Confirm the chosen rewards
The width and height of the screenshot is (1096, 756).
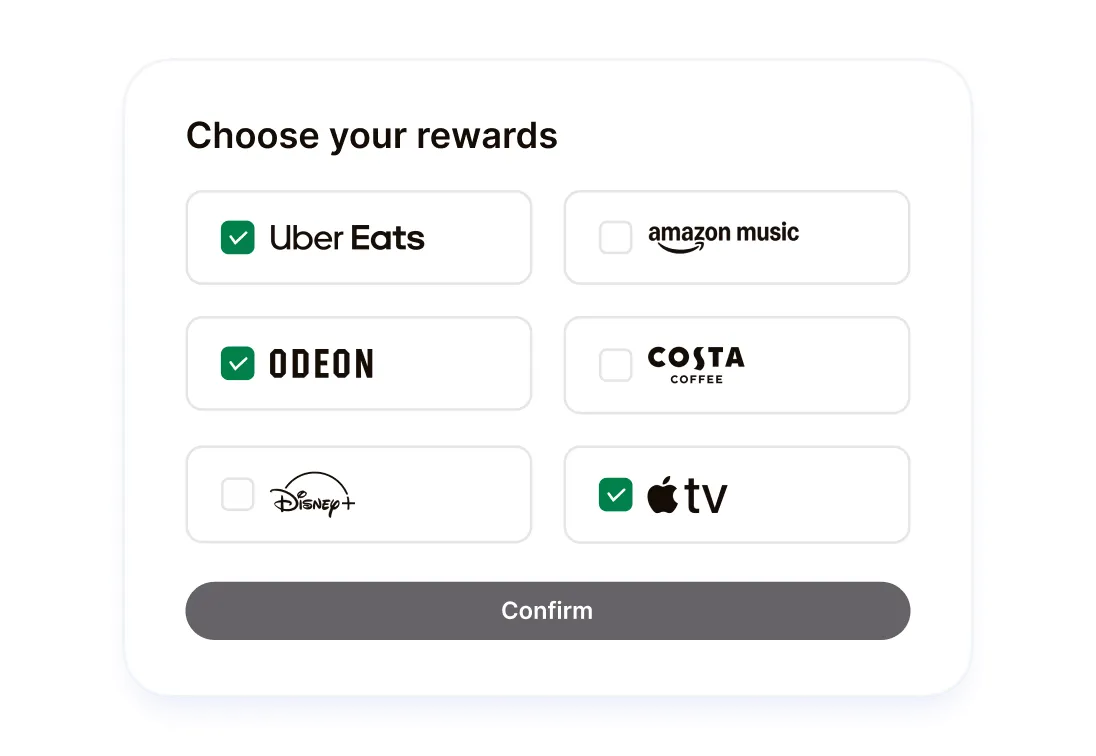[x=547, y=610]
